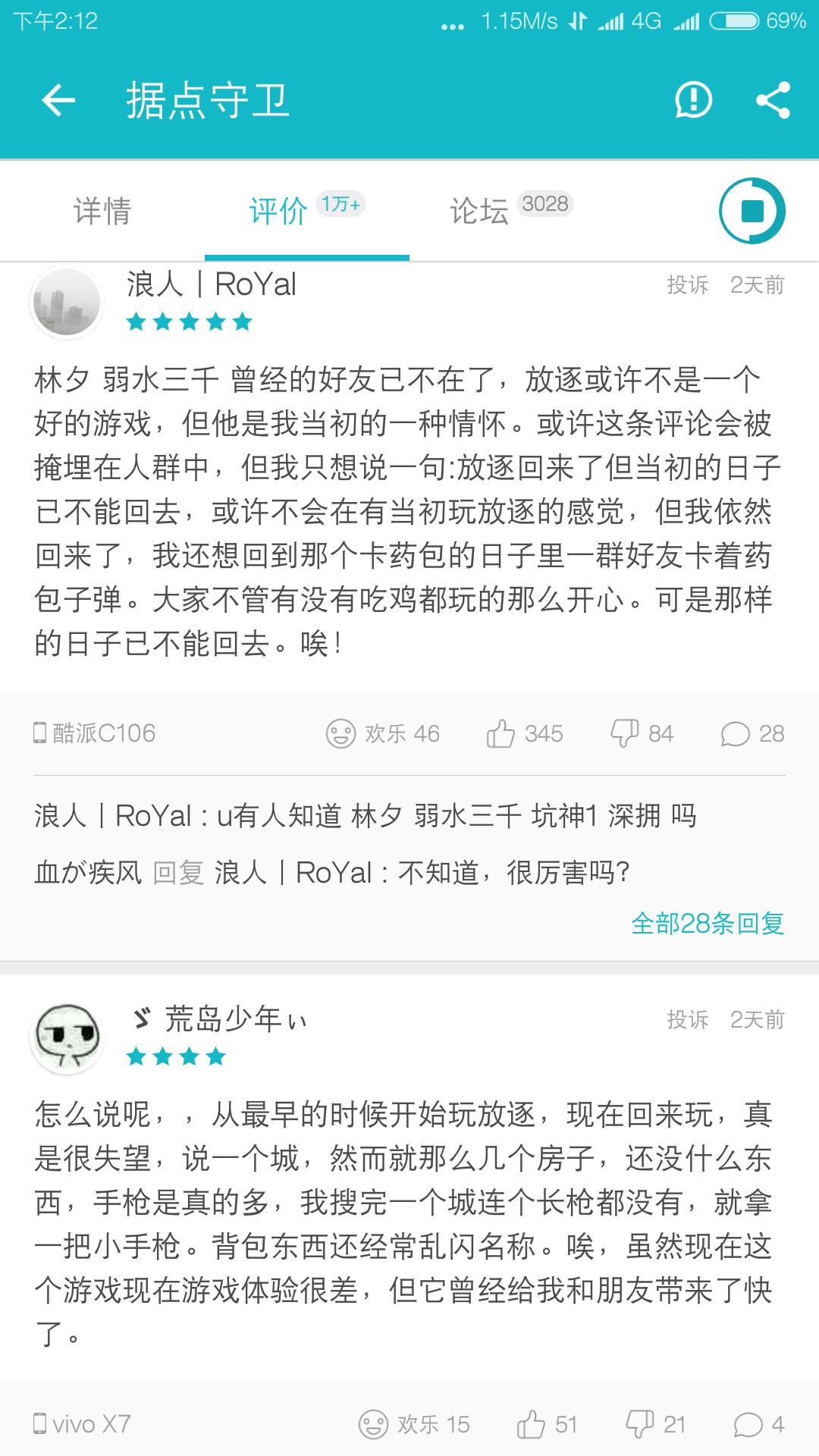Open 浪人｜RoYal's profile avatar
The width and height of the screenshot is (819, 1456).
(x=68, y=301)
